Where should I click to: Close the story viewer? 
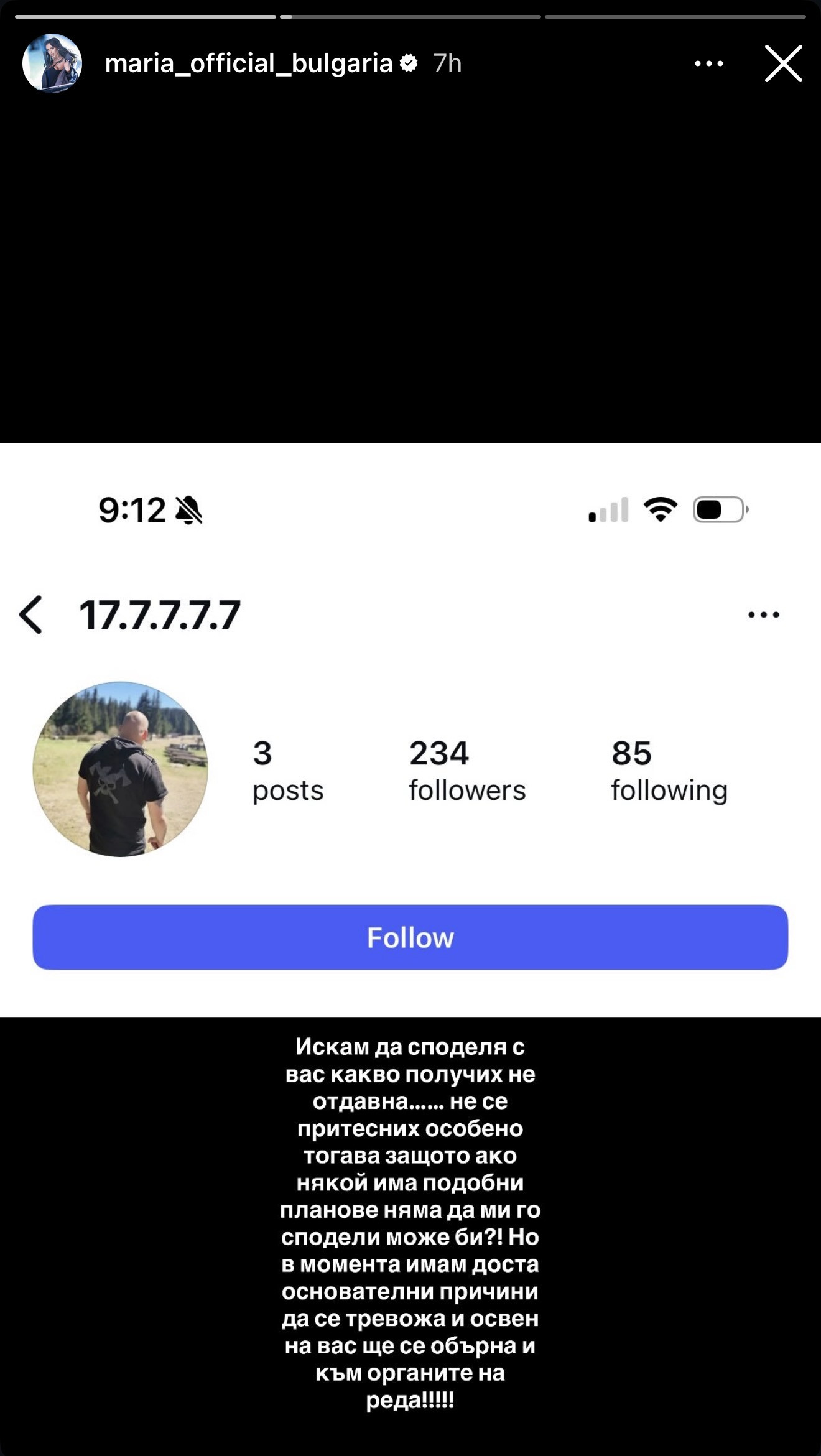(x=783, y=63)
